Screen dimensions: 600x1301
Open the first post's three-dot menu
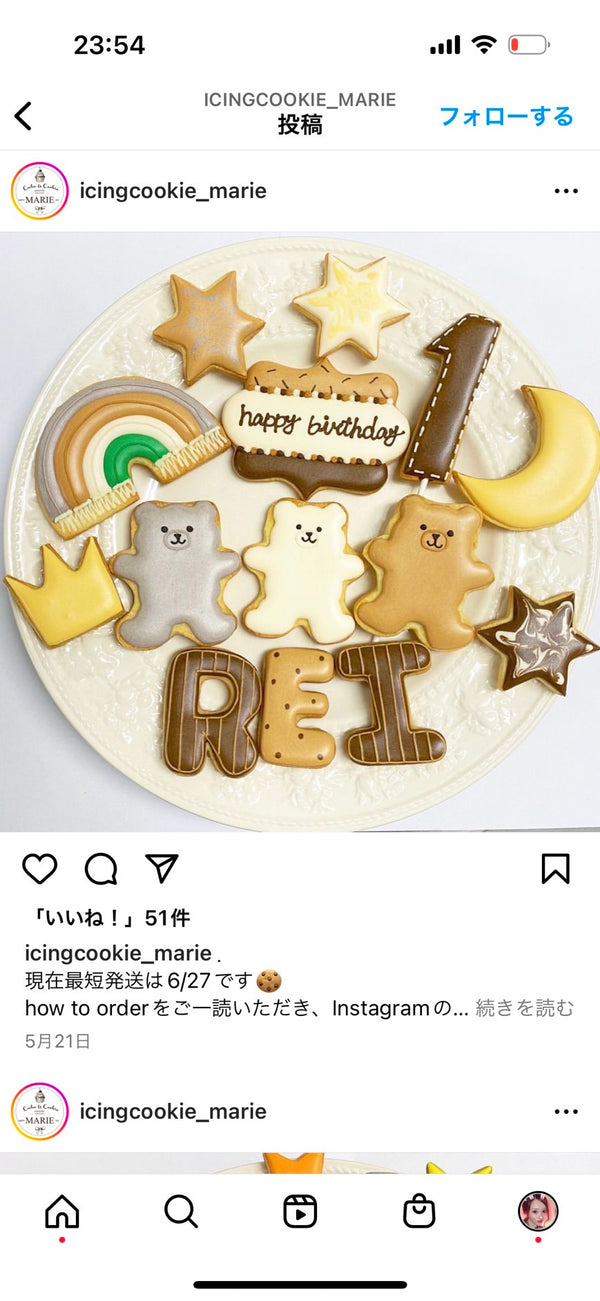point(566,191)
